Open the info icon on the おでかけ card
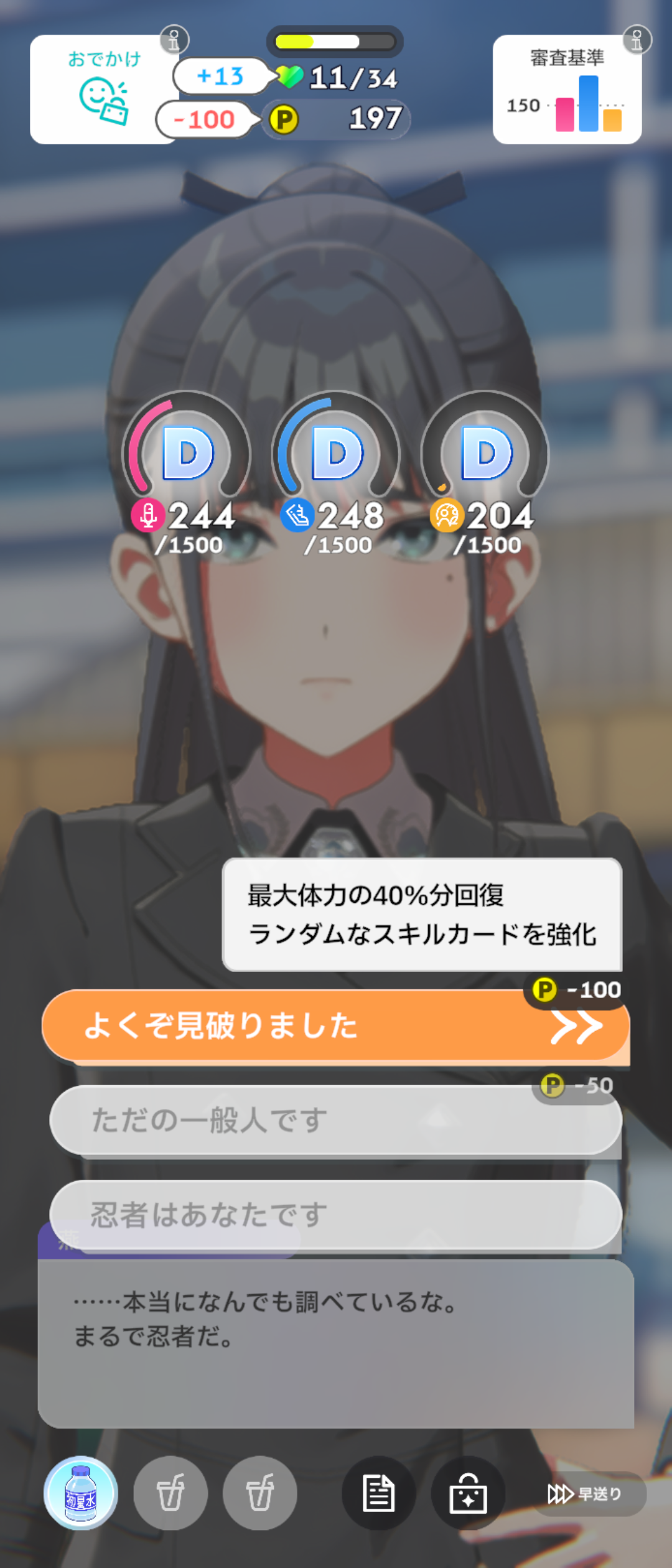Viewport: 672px width, 1568px height. (174, 40)
